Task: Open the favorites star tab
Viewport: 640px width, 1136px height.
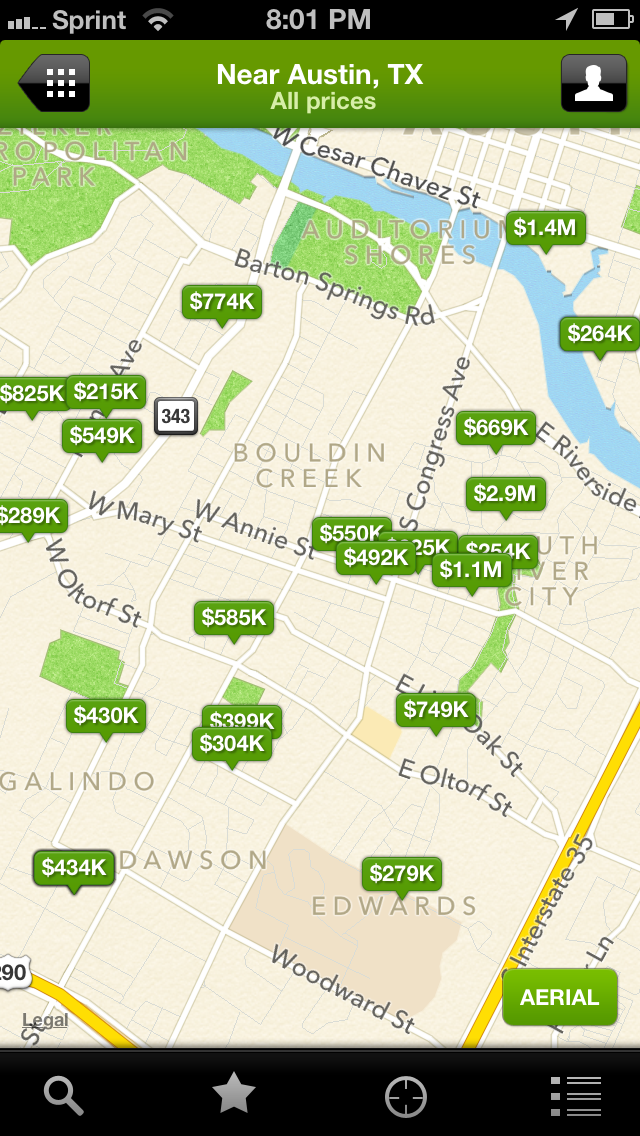Action: coord(234,1096)
